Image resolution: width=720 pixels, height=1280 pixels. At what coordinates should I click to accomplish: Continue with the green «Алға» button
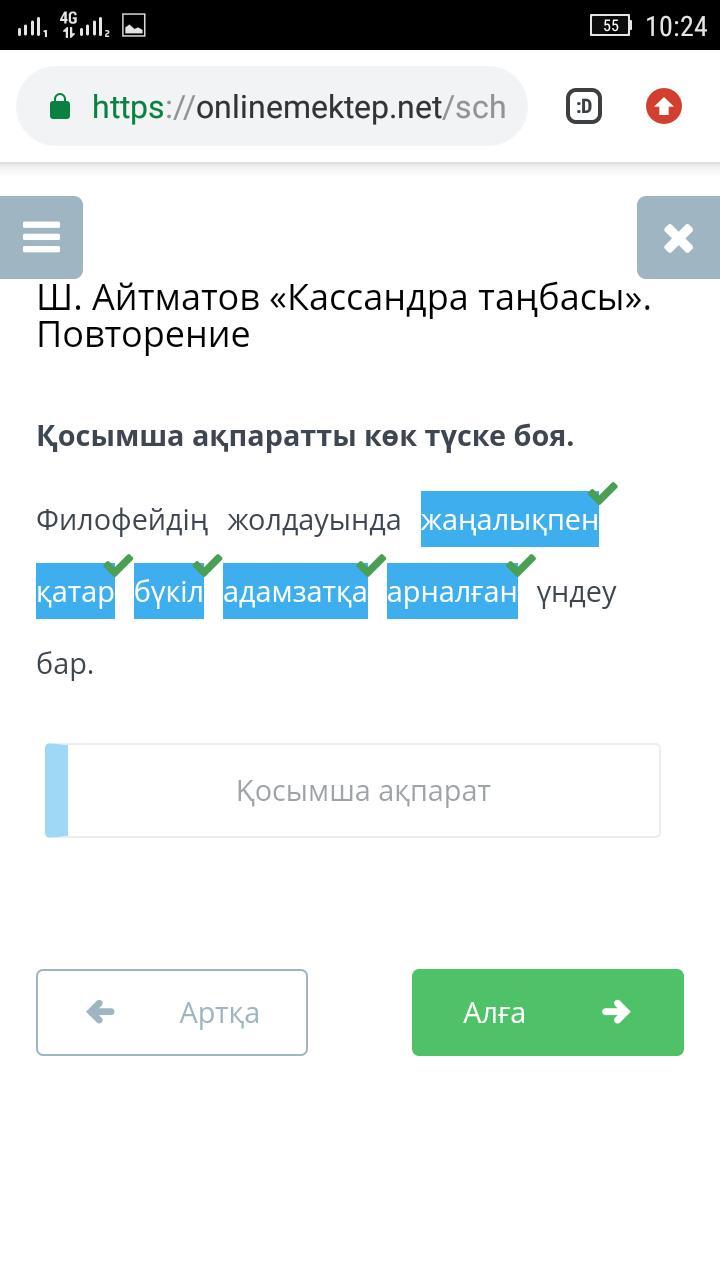point(548,1012)
